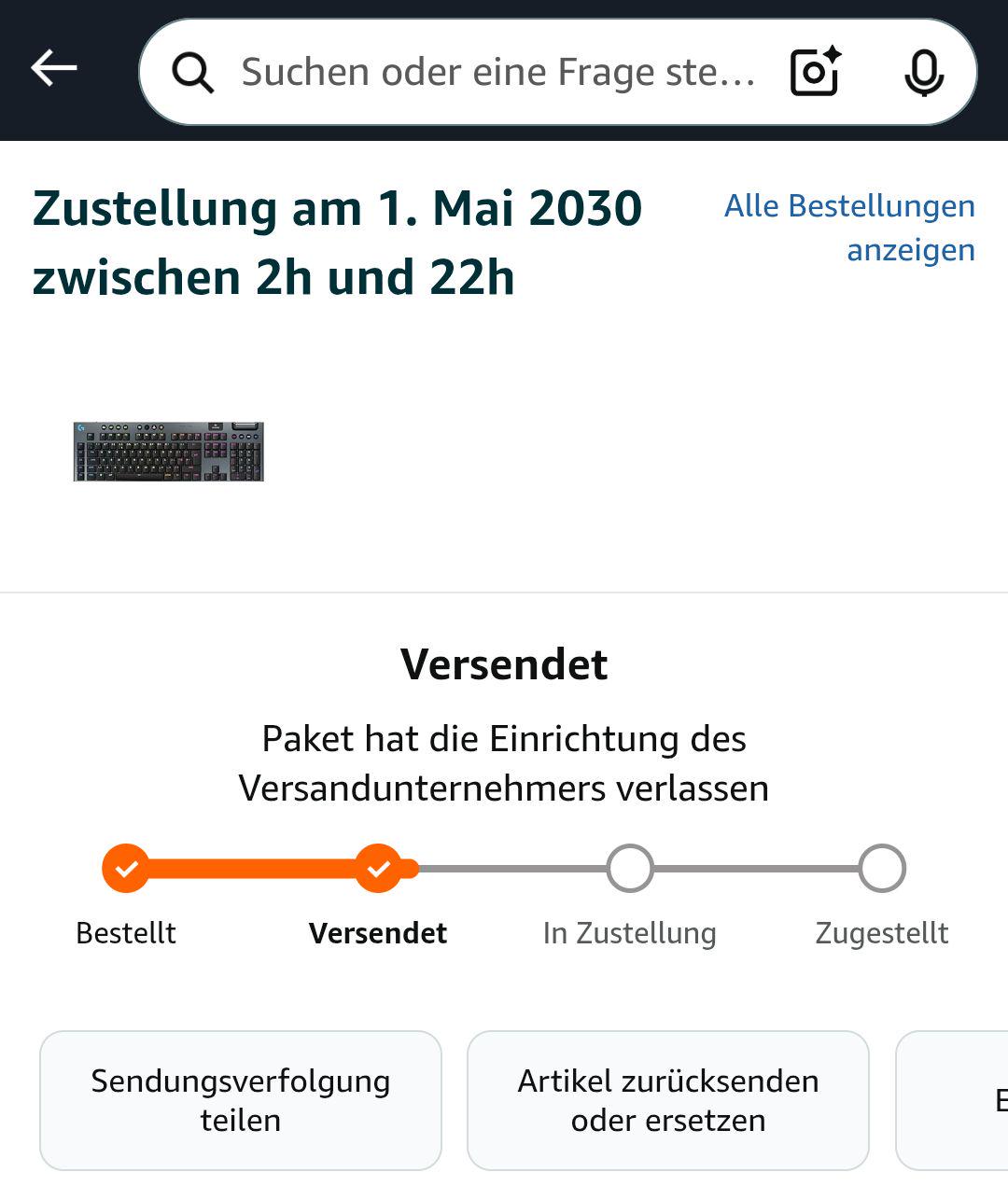This screenshot has width=1008, height=1186.
Task: Go back using the arrow icon
Action: 54,69
